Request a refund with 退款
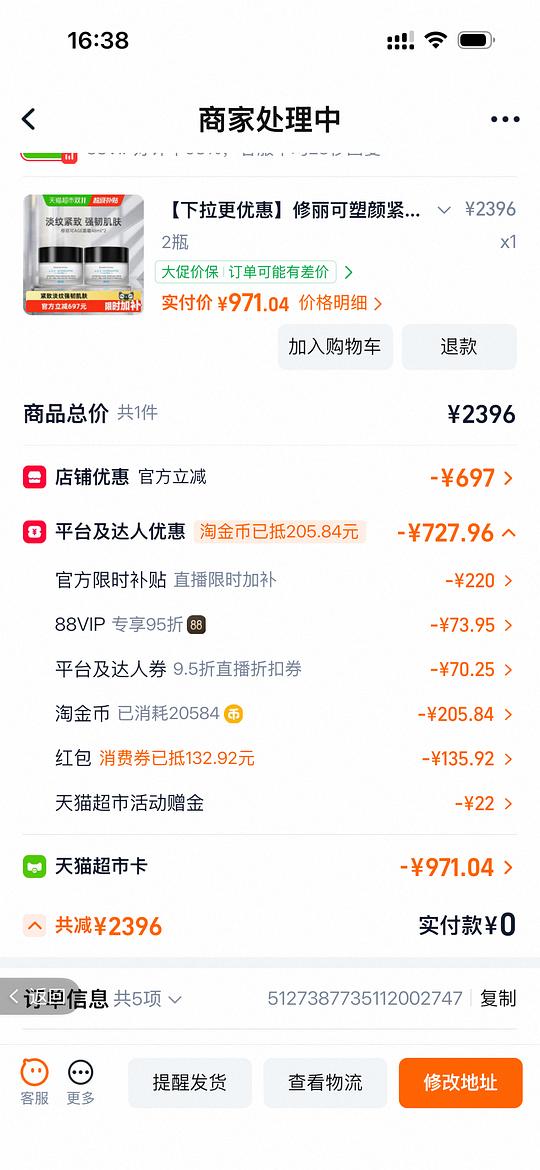Image resolution: width=540 pixels, height=1170 pixels. [x=459, y=347]
